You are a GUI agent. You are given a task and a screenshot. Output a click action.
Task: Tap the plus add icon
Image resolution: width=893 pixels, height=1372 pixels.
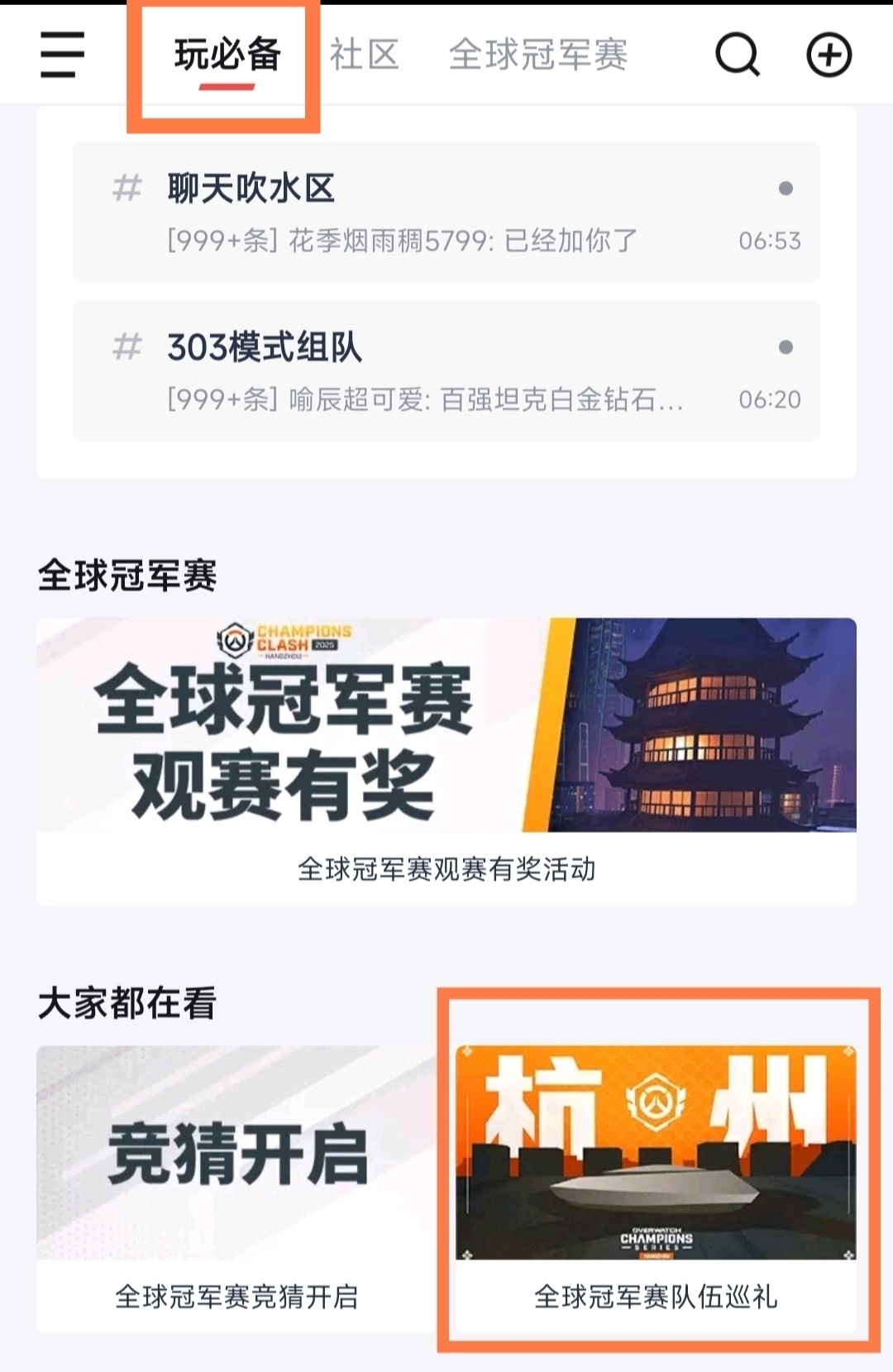tap(829, 55)
